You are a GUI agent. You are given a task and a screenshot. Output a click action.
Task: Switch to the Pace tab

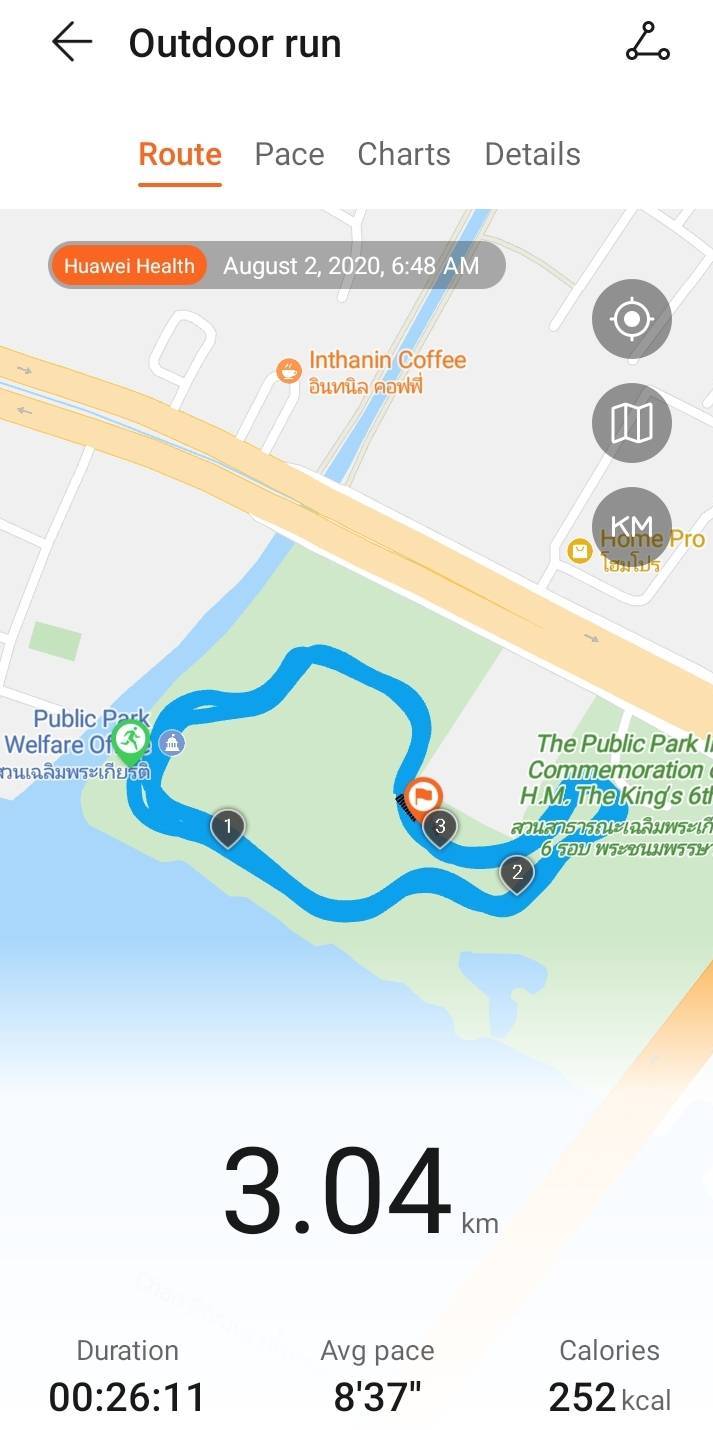(x=289, y=154)
